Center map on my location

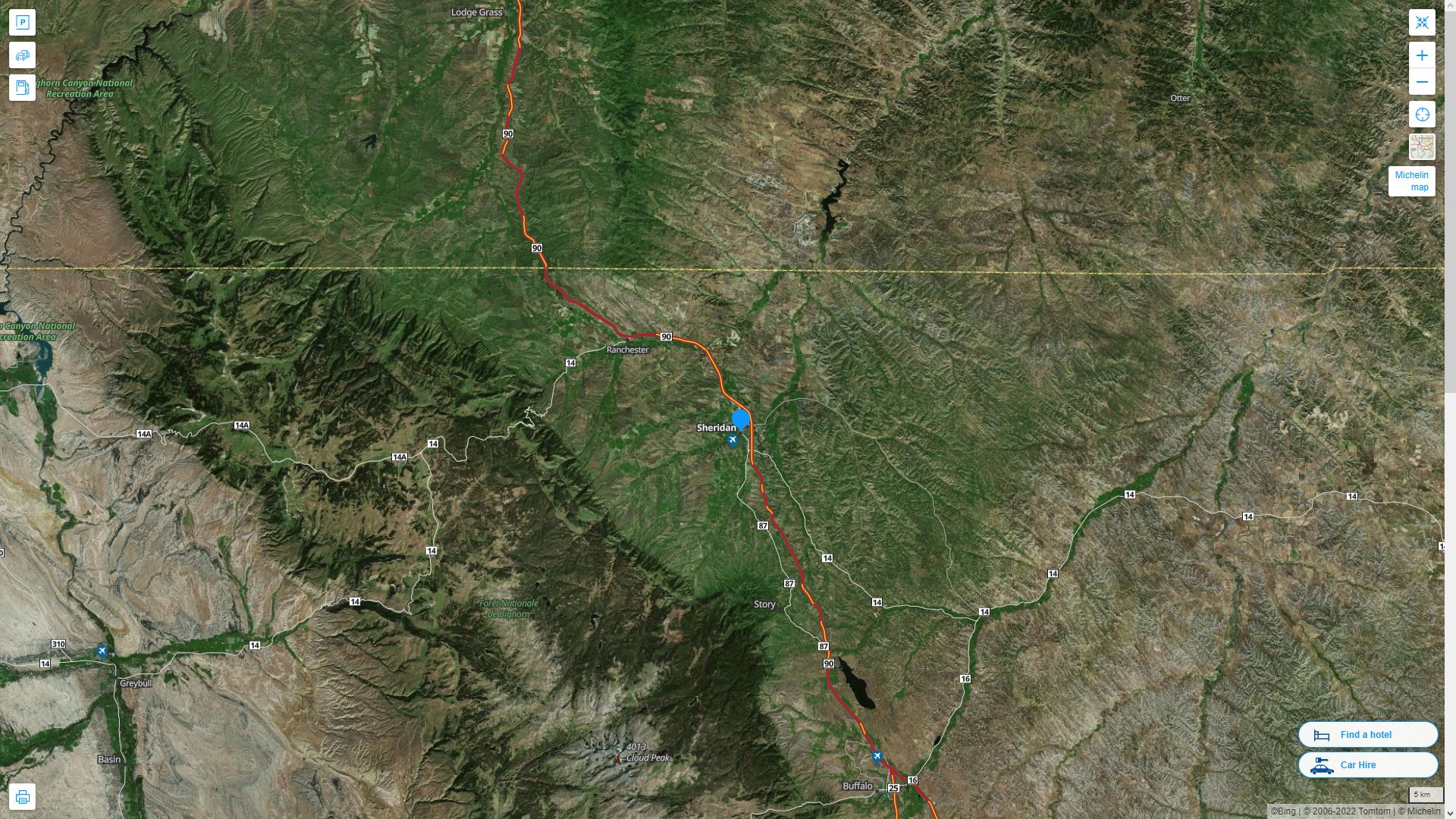click(1422, 115)
